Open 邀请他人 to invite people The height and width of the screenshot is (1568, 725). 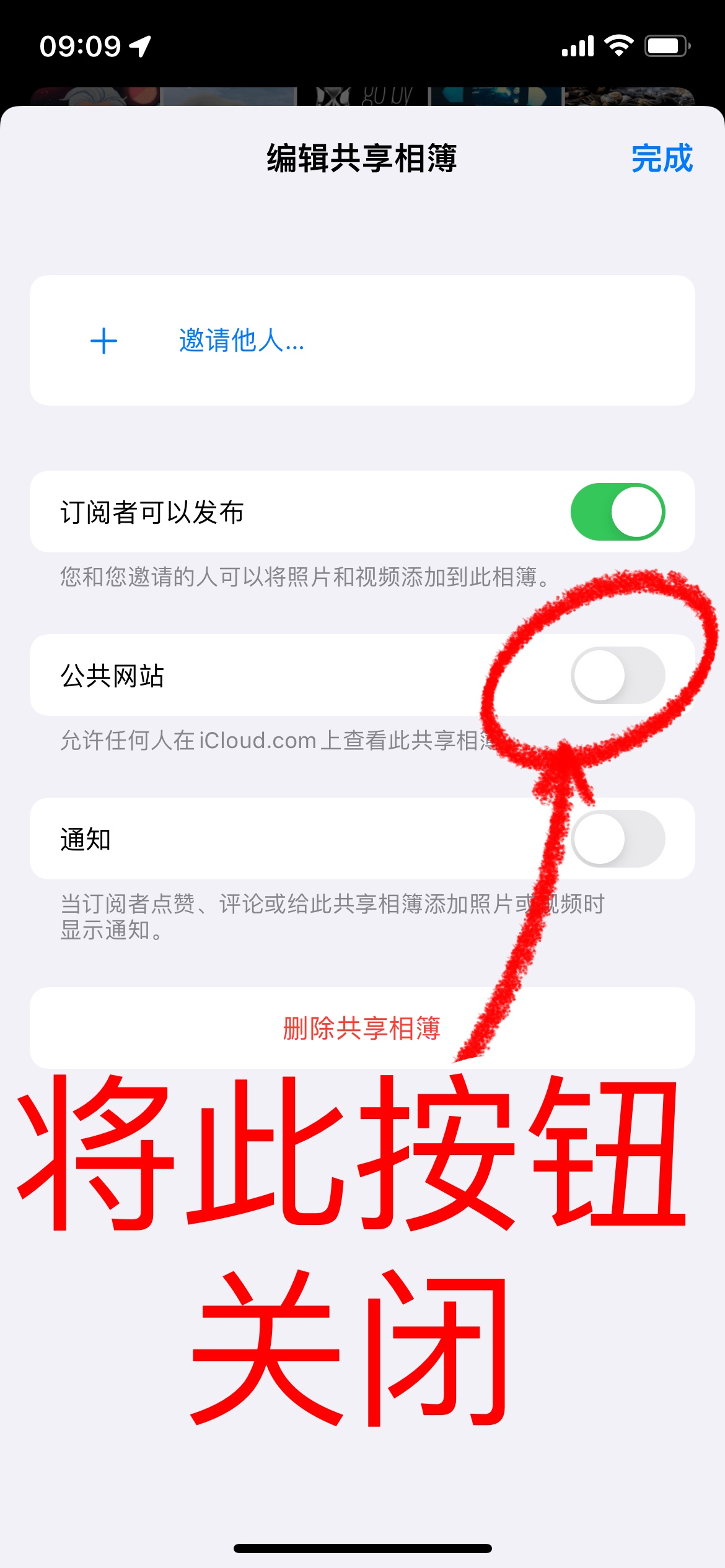241,341
